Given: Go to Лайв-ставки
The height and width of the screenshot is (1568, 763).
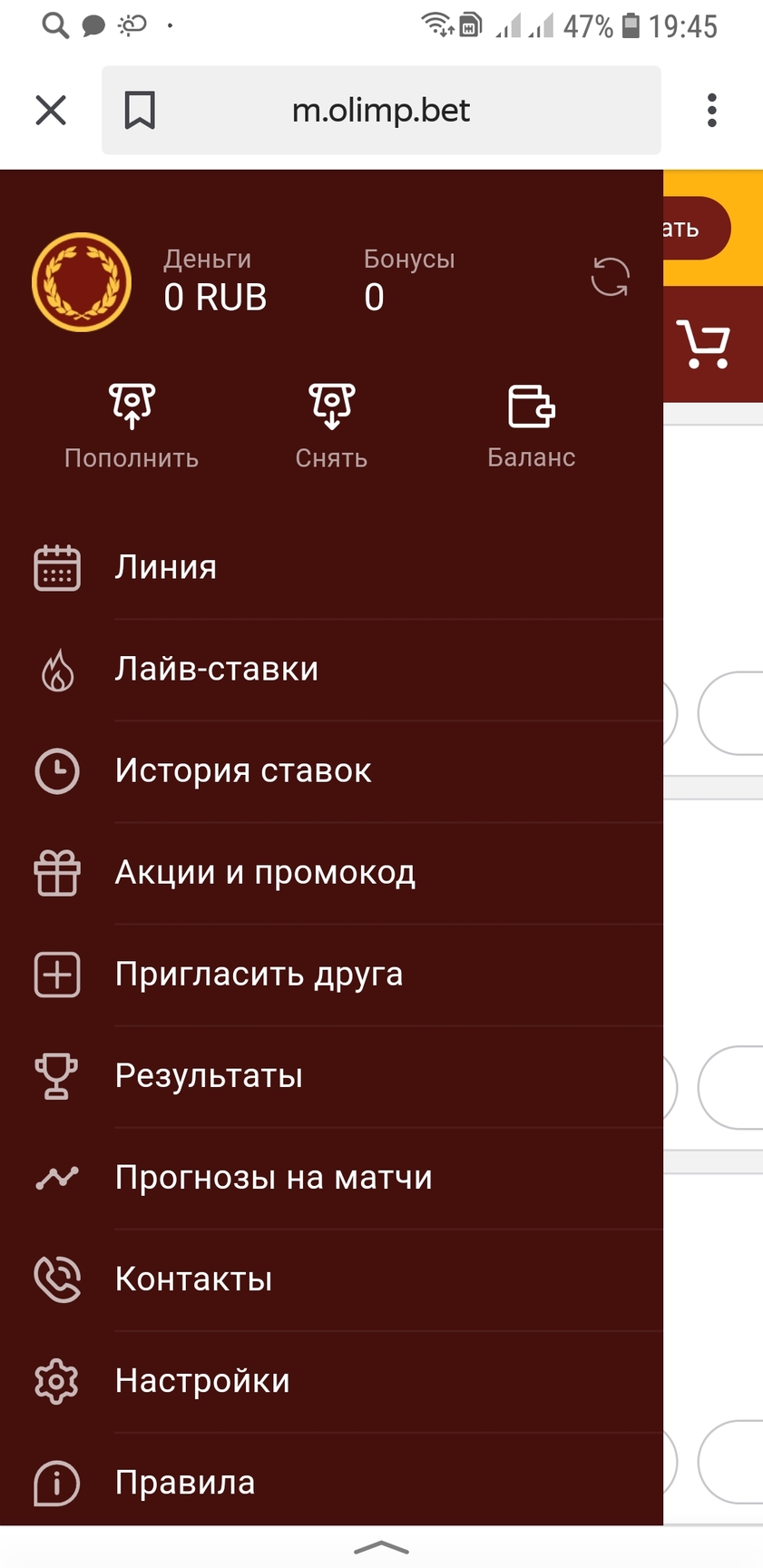Looking at the screenshot, I should (x=217, y=670).
